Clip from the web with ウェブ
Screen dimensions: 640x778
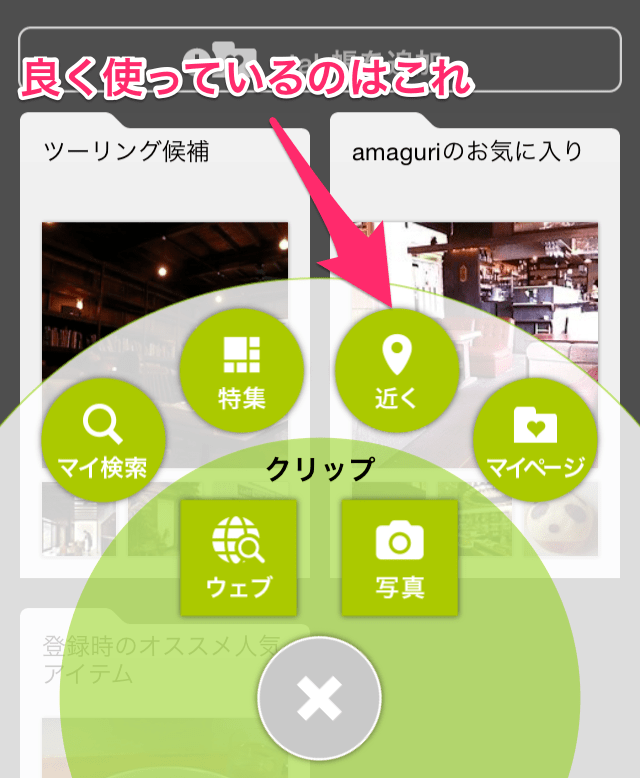click(239, 558)
